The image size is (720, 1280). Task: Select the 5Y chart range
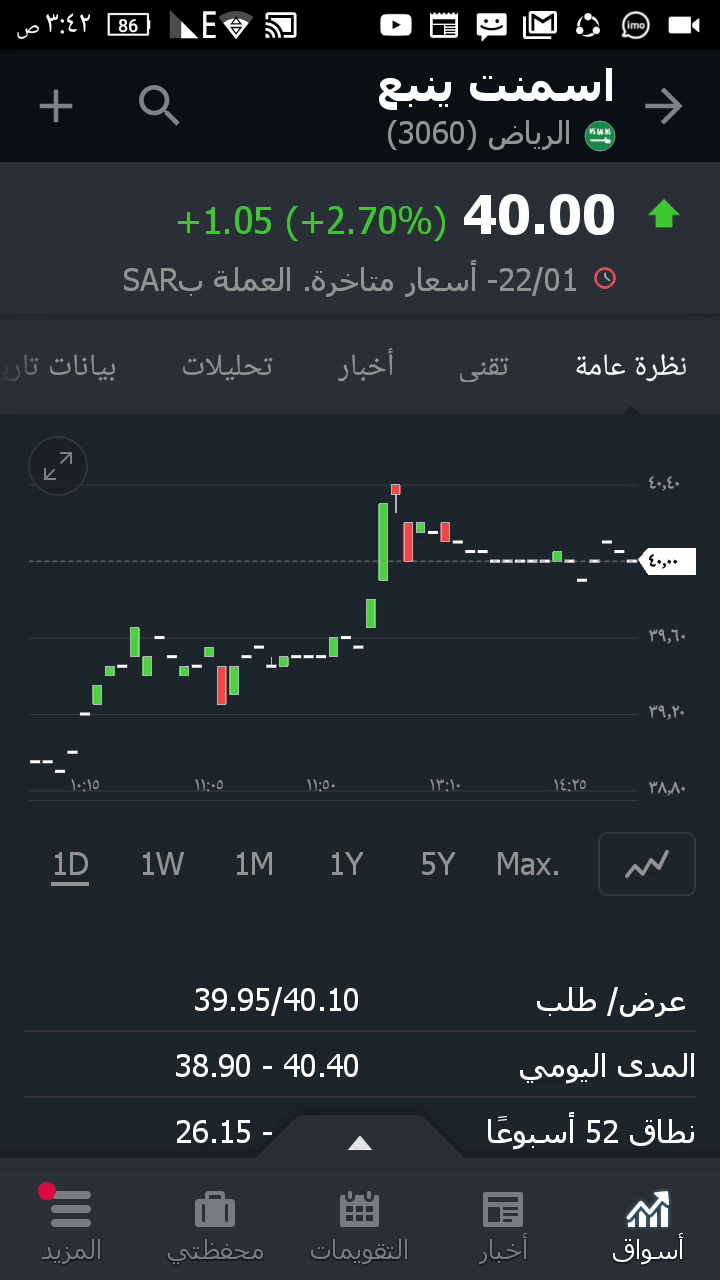(x=438, y=864)
